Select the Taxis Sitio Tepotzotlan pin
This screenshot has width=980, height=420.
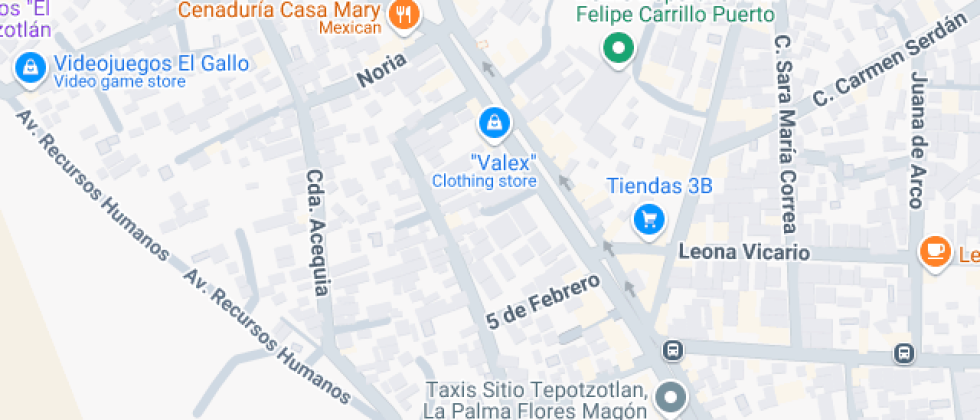tap(672, 399)
